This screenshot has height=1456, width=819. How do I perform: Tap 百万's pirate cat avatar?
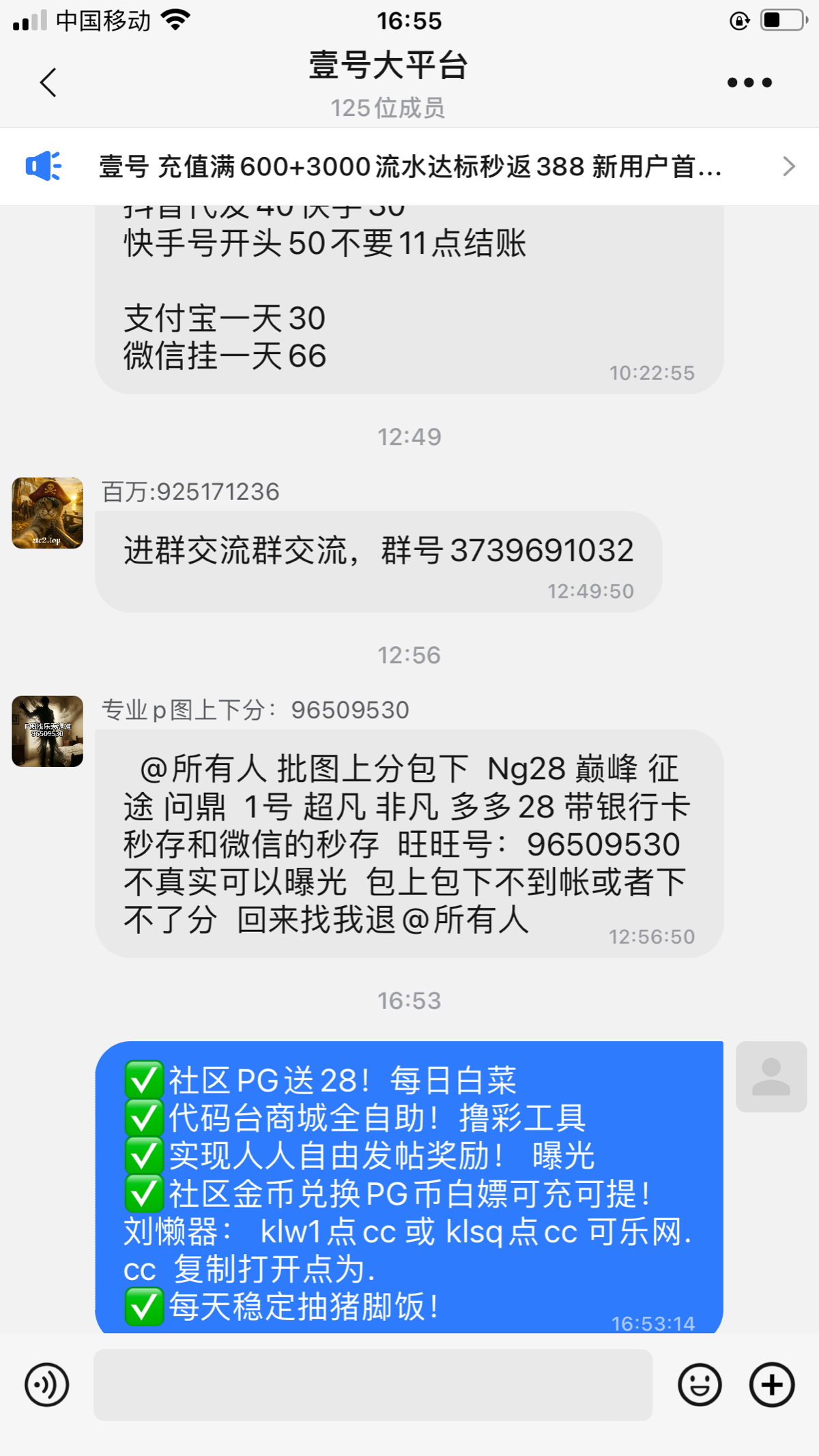coord(46,512)
